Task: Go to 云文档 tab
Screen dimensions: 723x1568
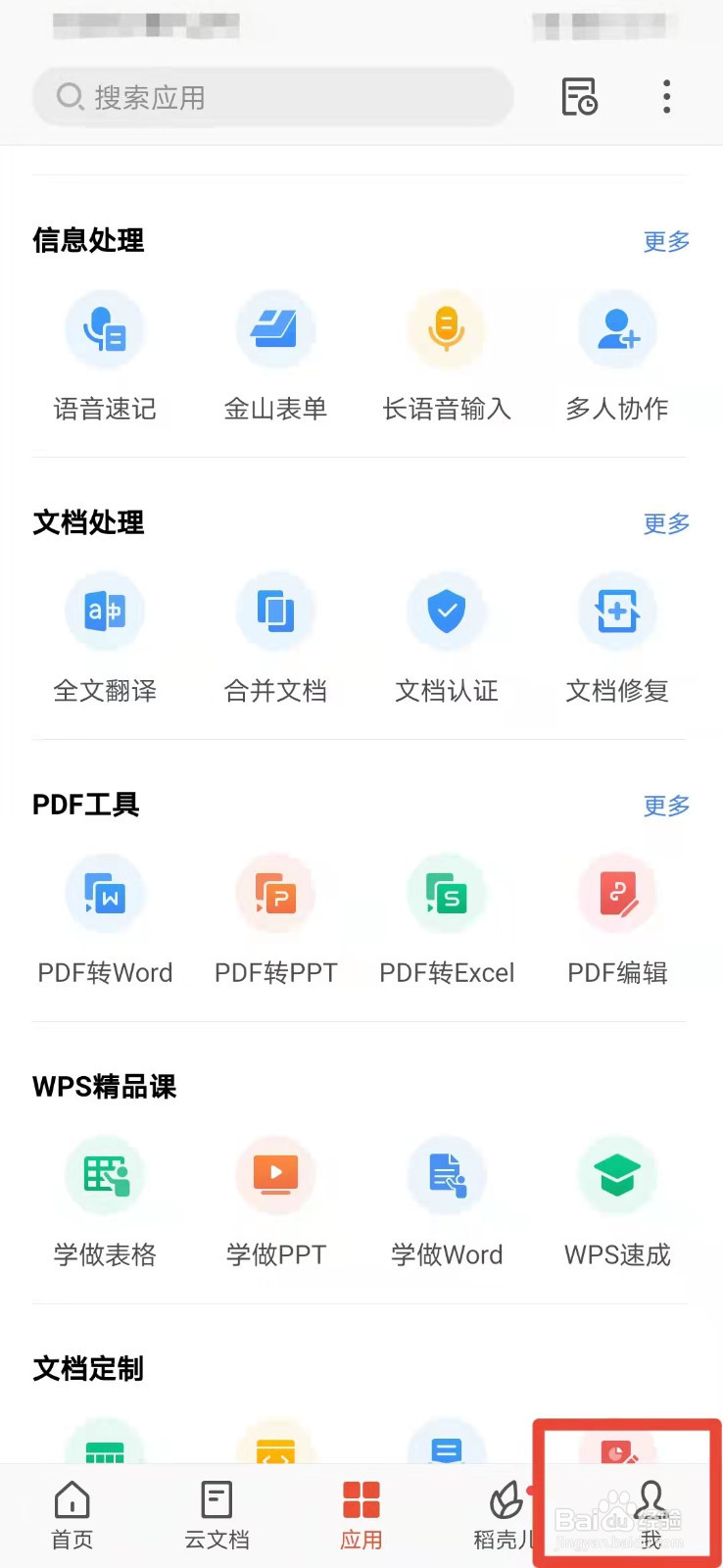Action: [x=217, y=1514]
